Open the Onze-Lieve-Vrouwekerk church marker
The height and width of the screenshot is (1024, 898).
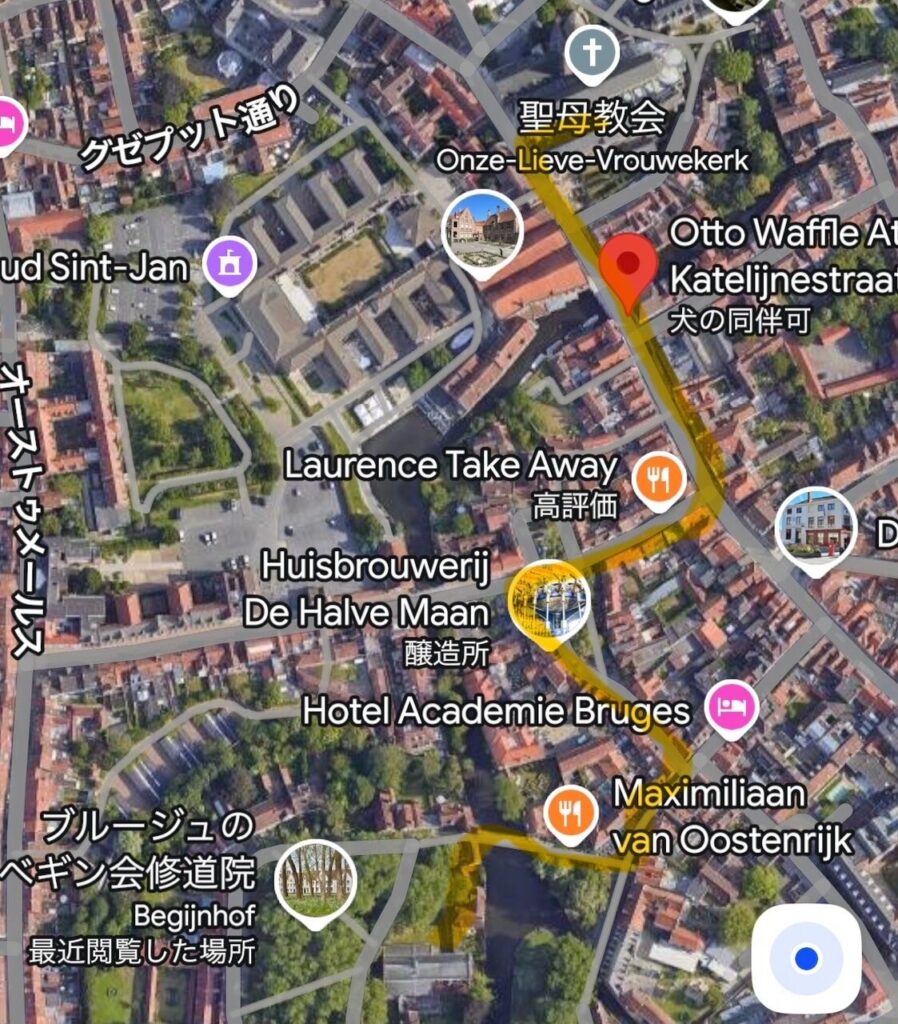pos(592,52)
